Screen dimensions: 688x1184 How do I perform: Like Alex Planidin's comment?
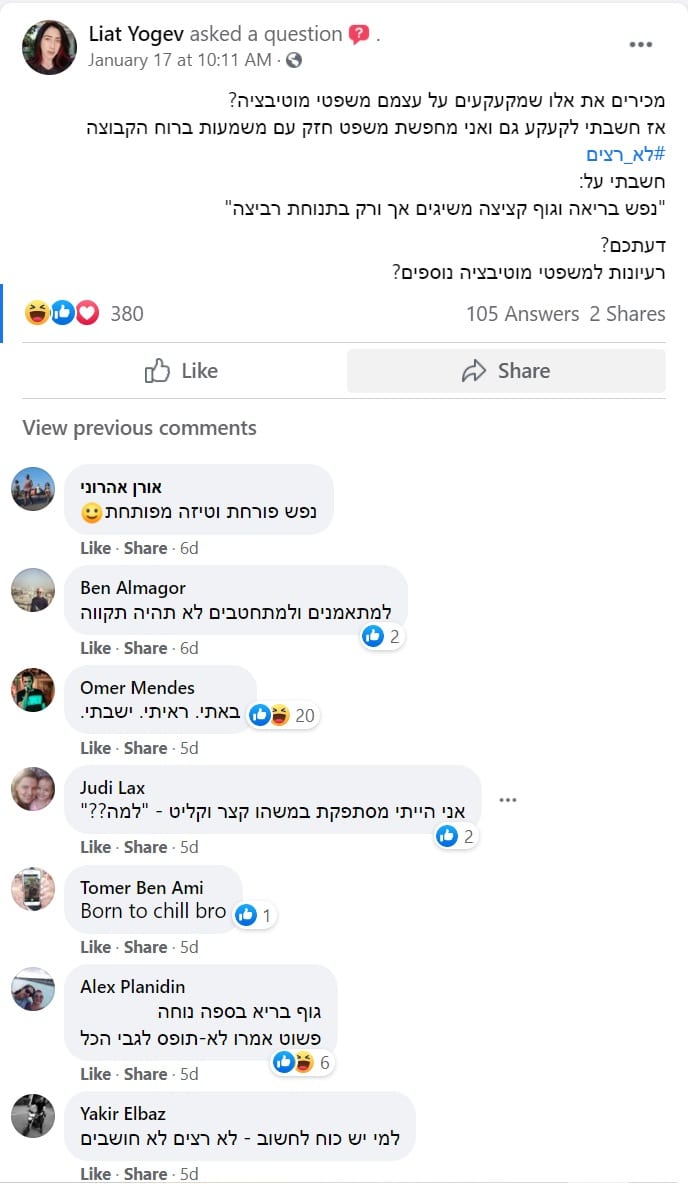click(95, 1074)
